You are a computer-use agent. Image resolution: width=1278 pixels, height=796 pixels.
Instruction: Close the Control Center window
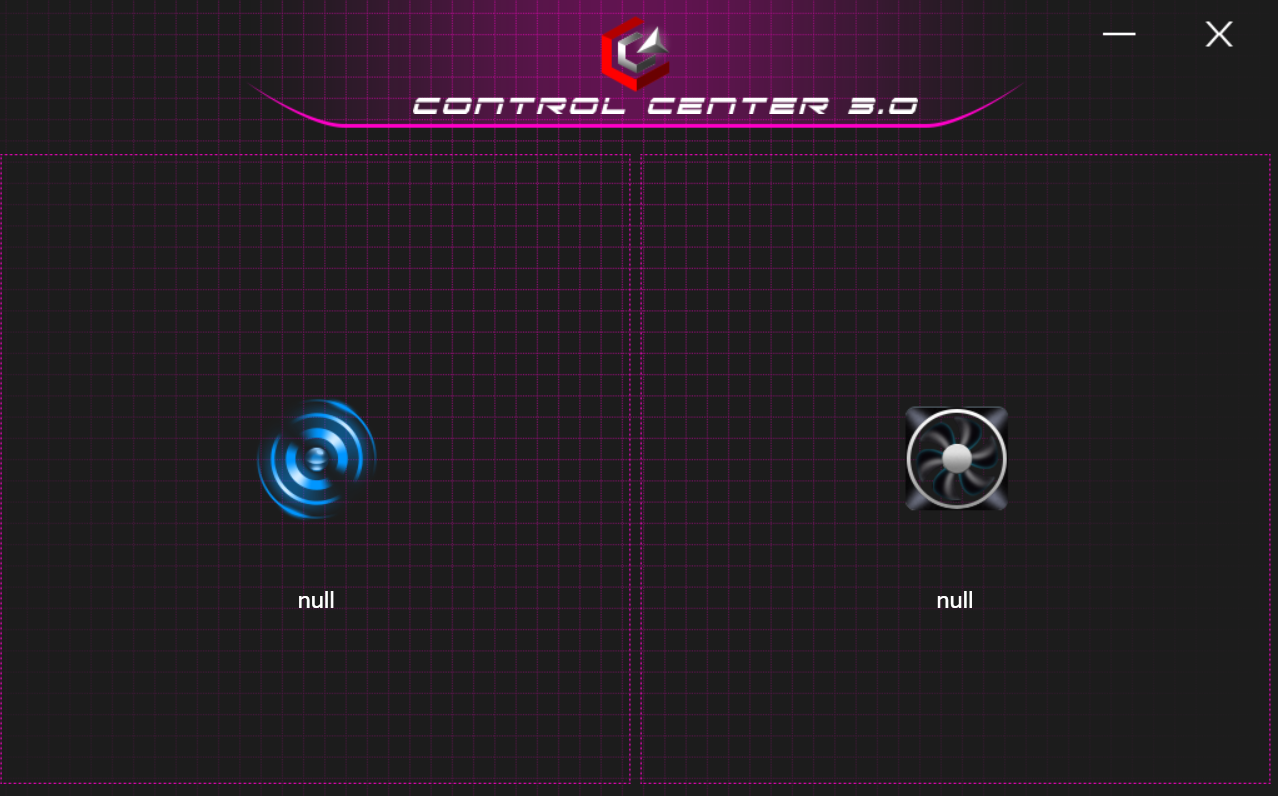pos(1218,34)
